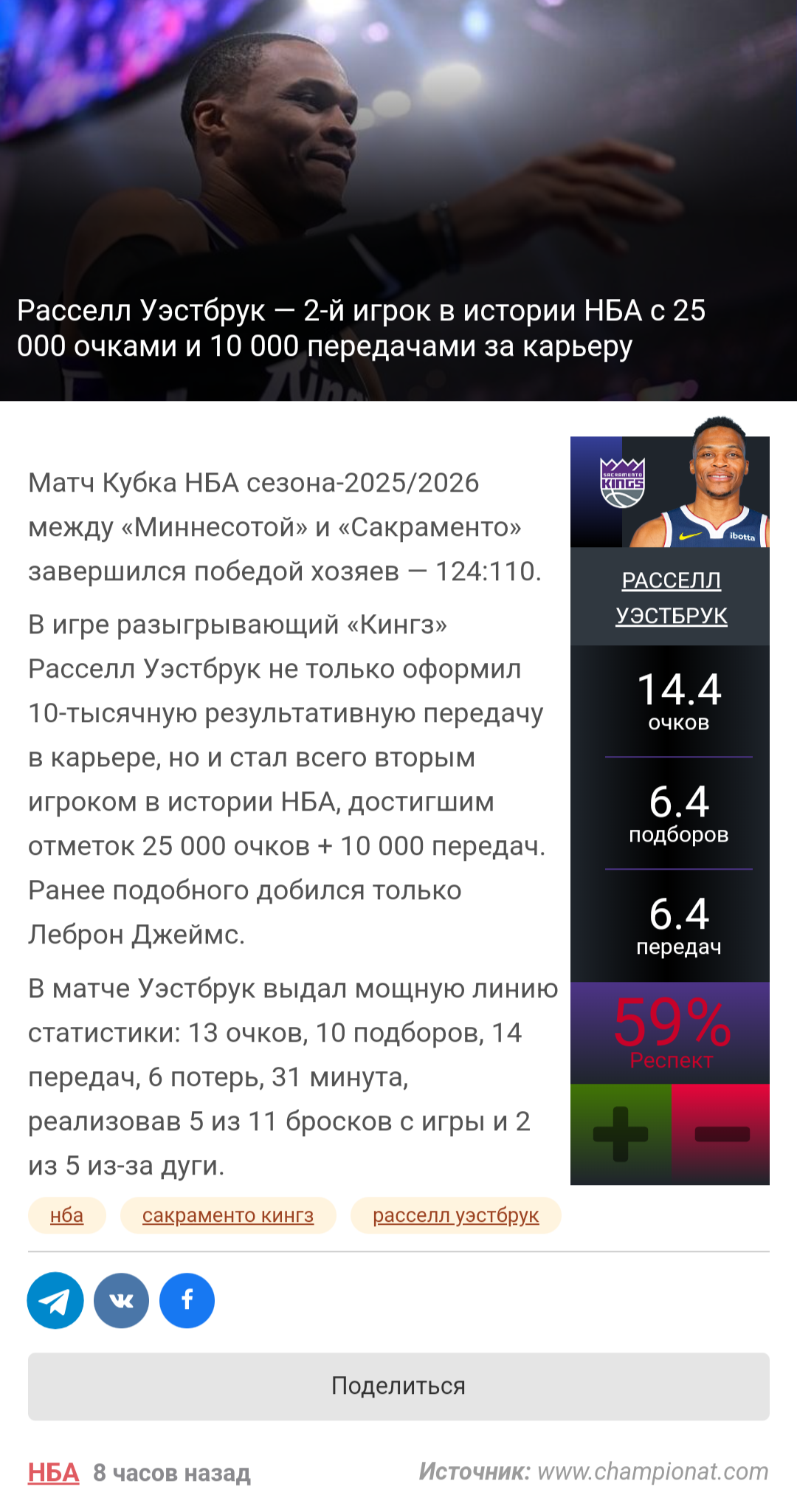Open the «расселл уэстбрук» tag
Viewport: 797px width, 1512px height.
pos(455,1215)
